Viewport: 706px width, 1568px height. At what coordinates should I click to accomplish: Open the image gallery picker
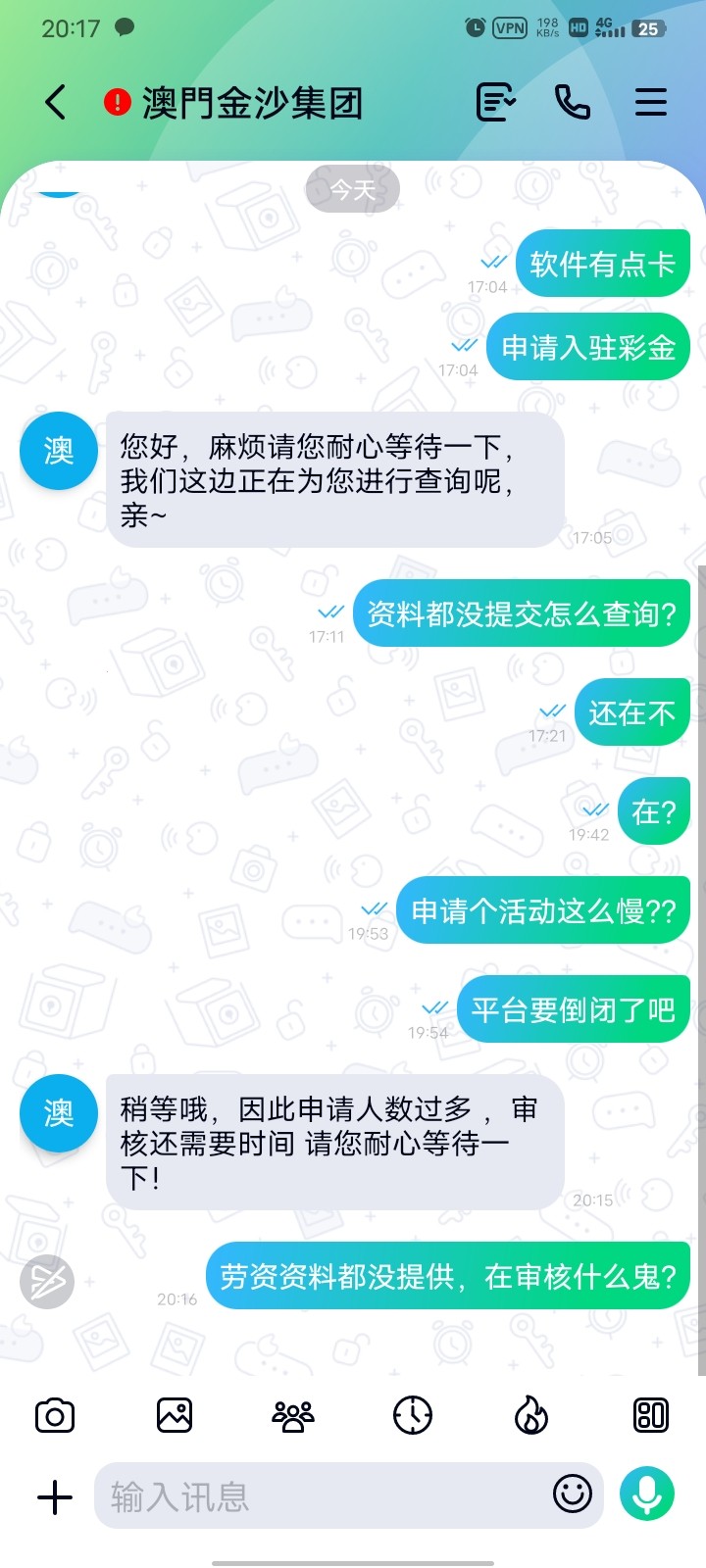click(x=175, y=1415)
